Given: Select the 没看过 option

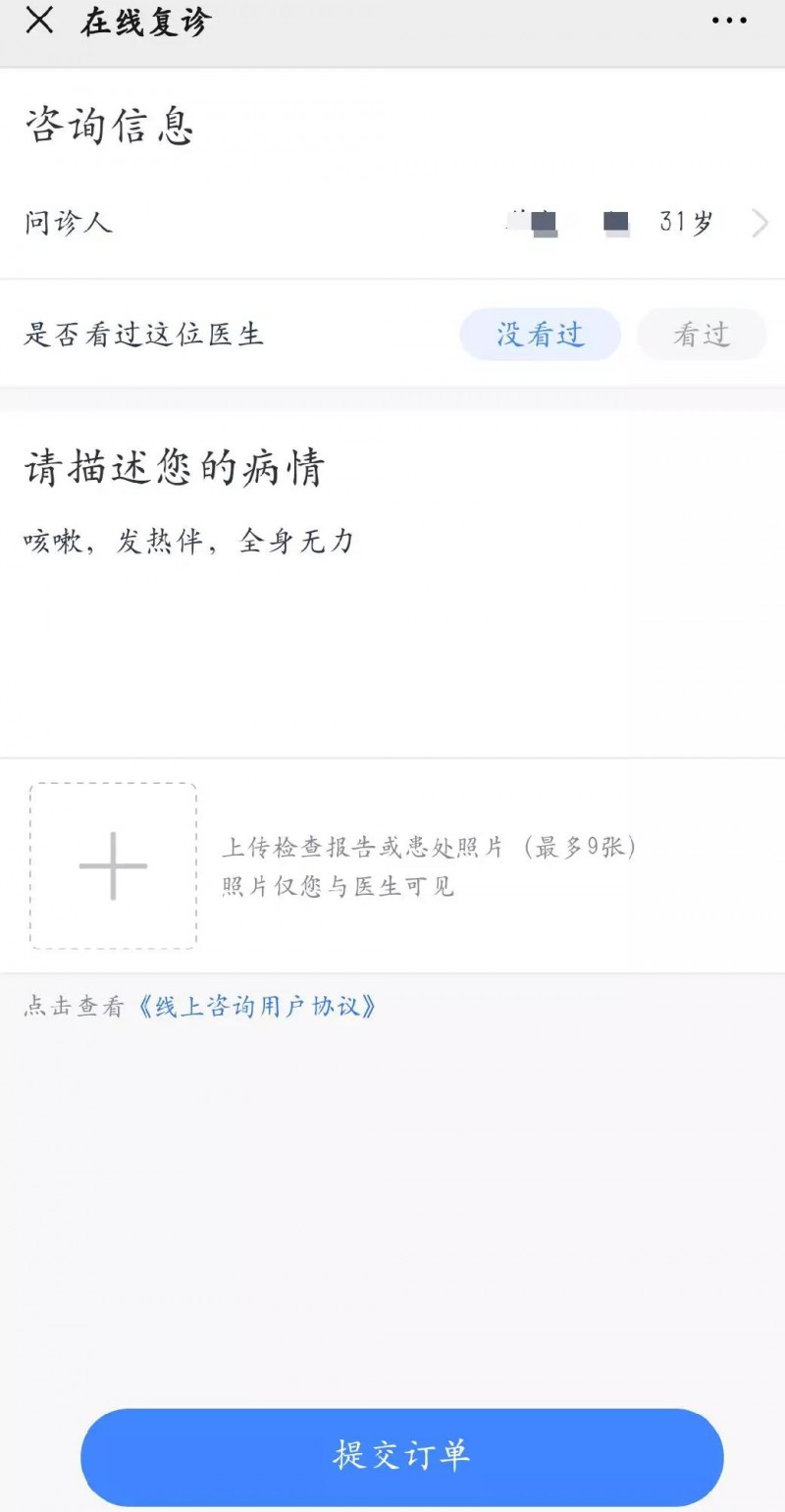Looking at the screenshot, I should tap(540, 335).
